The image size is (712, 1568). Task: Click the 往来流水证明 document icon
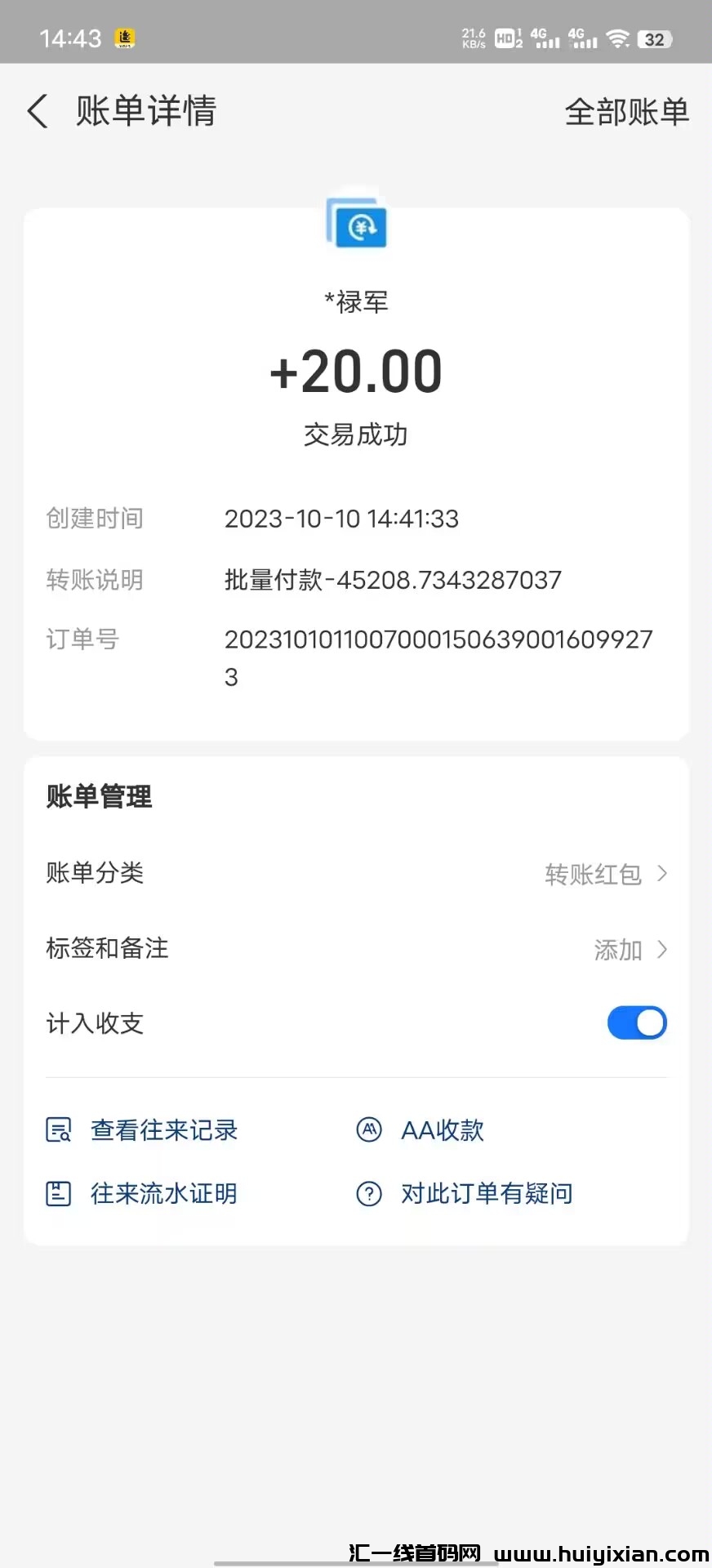57,1193
